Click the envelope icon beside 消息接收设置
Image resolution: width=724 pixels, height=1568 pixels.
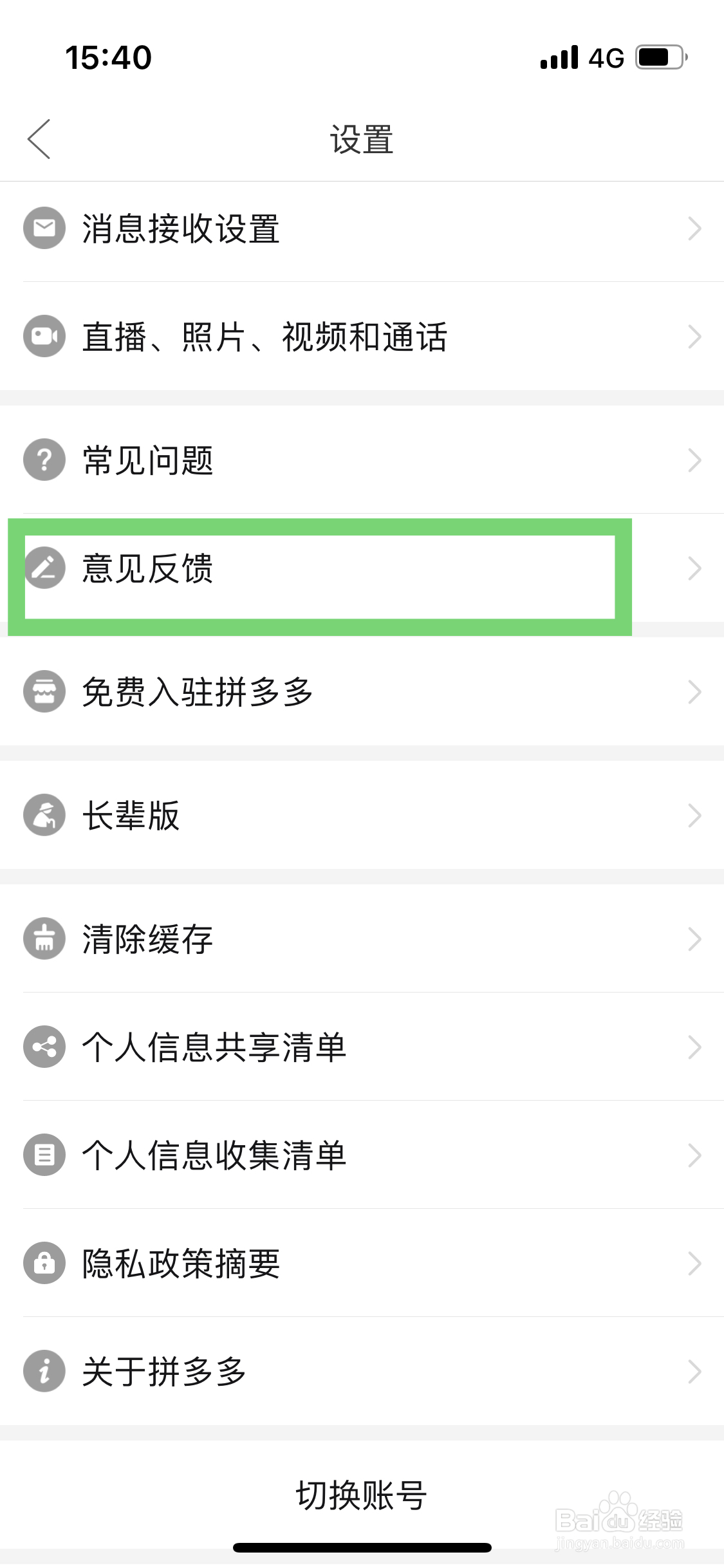coord(43,227)
